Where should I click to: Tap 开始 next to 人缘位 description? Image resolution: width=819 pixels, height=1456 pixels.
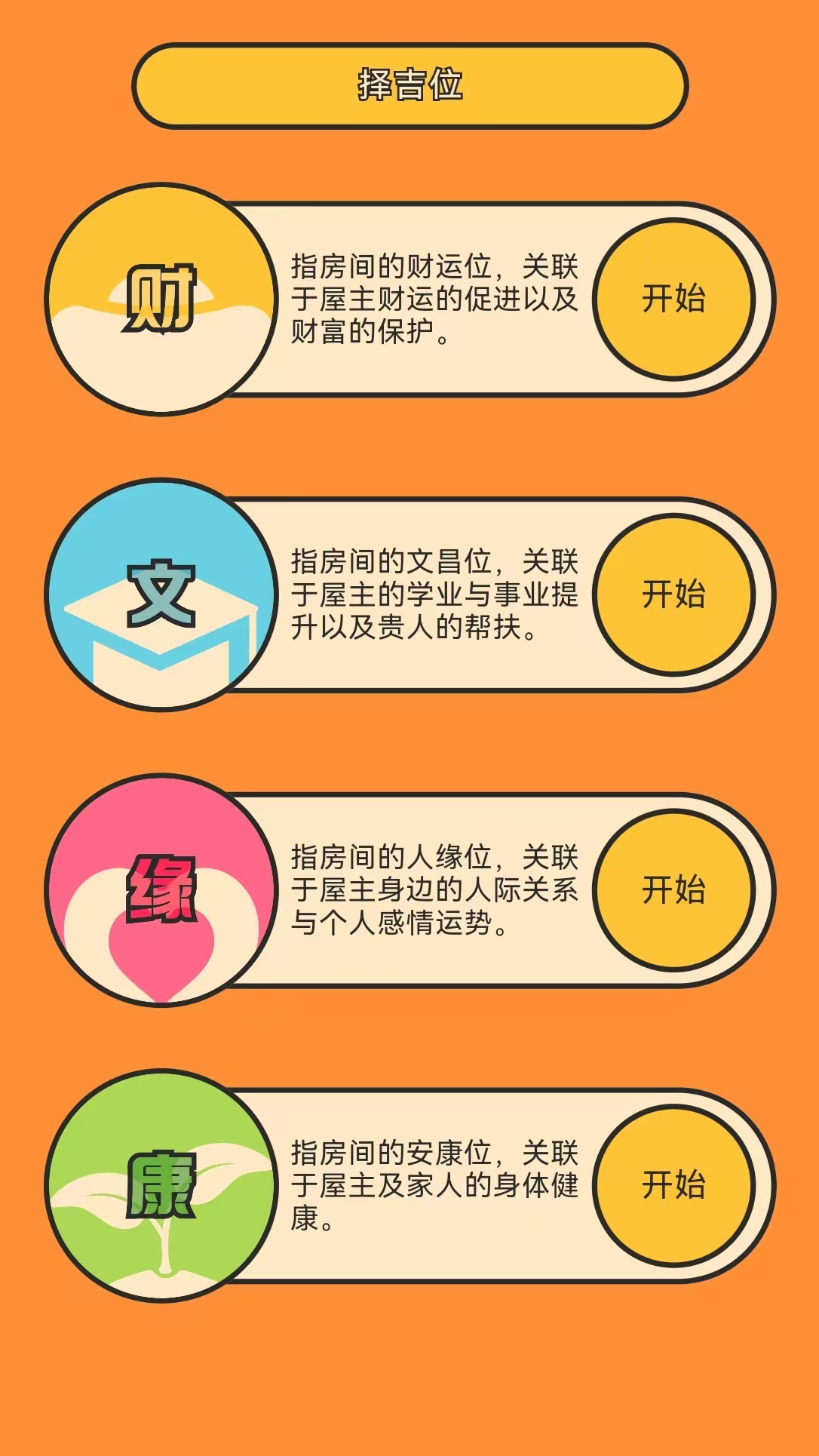point(673,890)
